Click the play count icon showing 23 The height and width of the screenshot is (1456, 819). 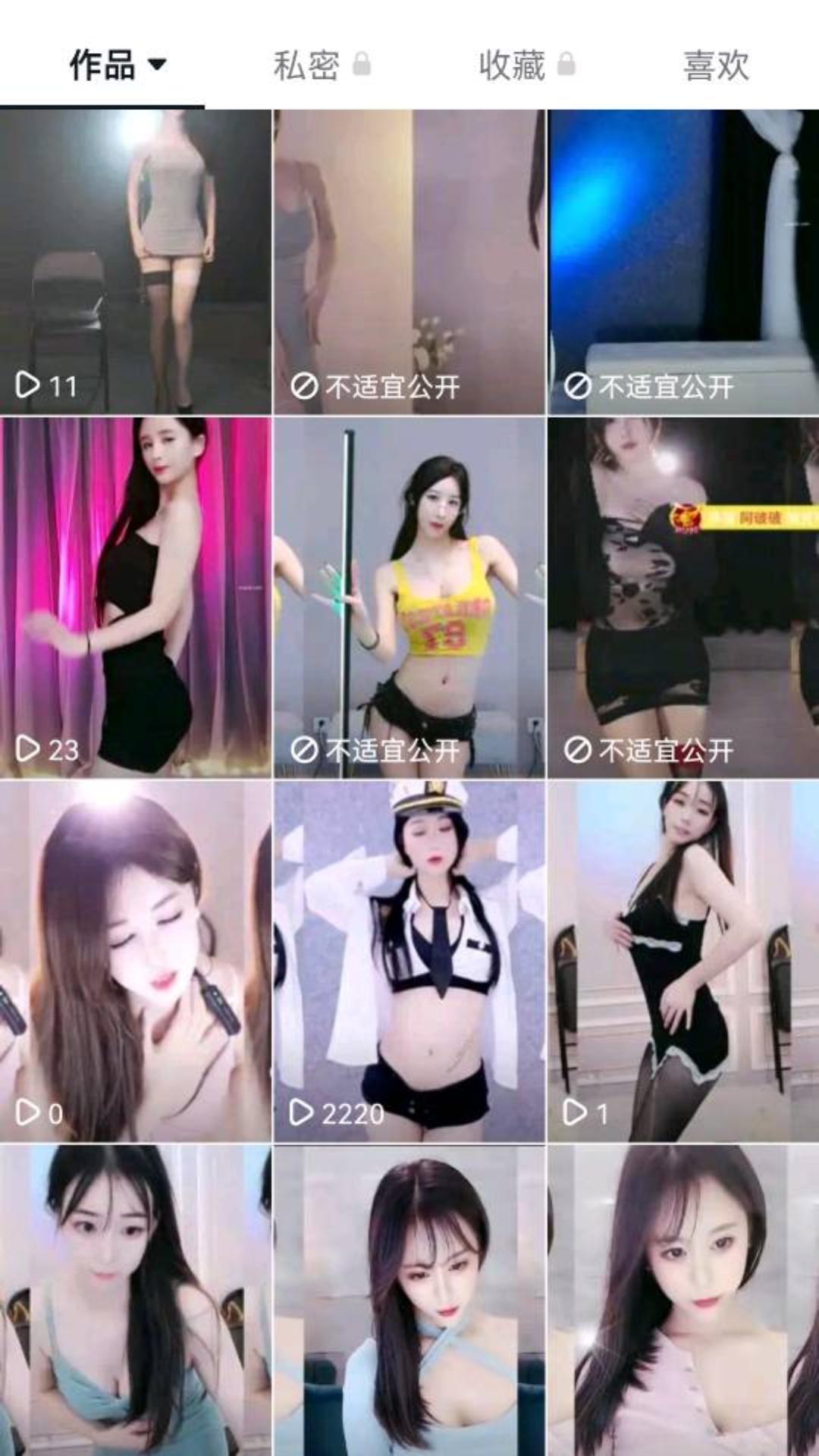pyautogui.click(x=30, y=751)
